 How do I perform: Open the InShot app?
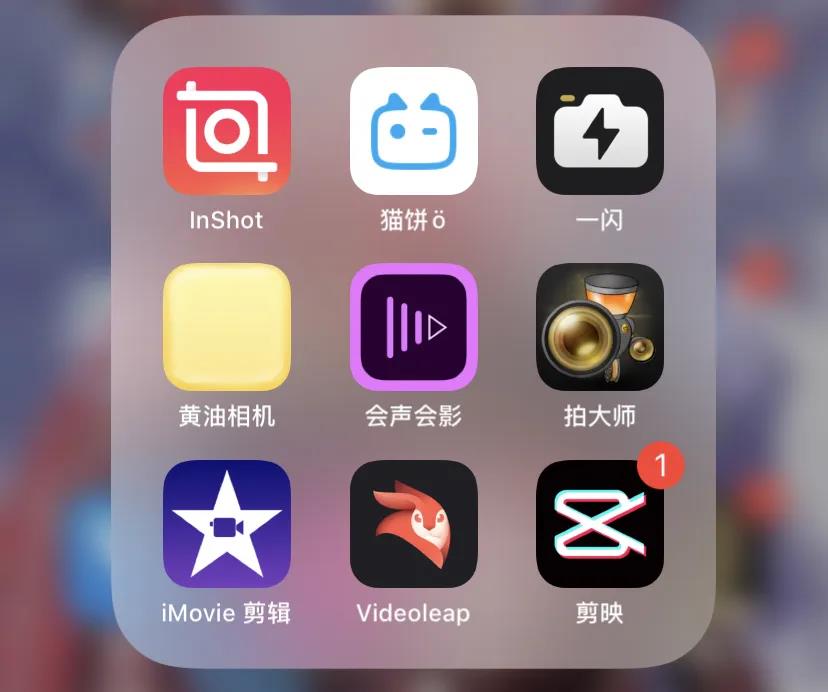tap(227, 131)
